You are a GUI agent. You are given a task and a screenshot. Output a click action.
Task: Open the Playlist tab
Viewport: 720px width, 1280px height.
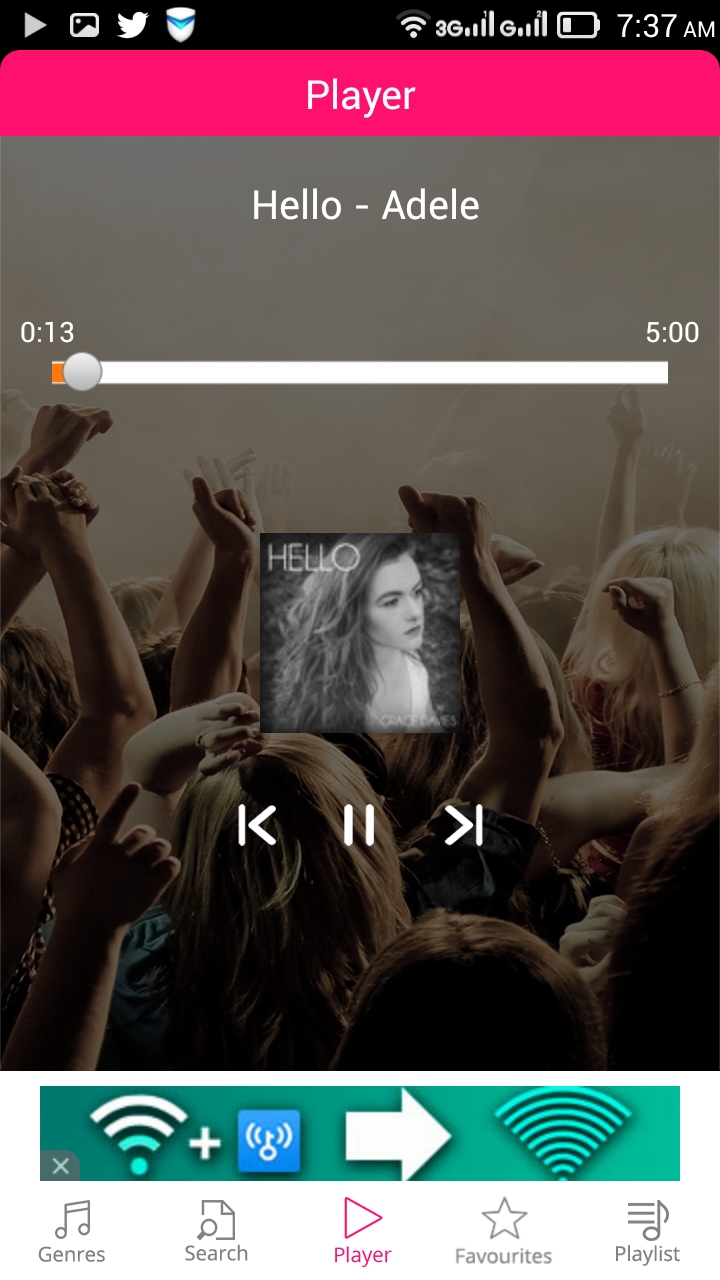tap(647, 1232)
